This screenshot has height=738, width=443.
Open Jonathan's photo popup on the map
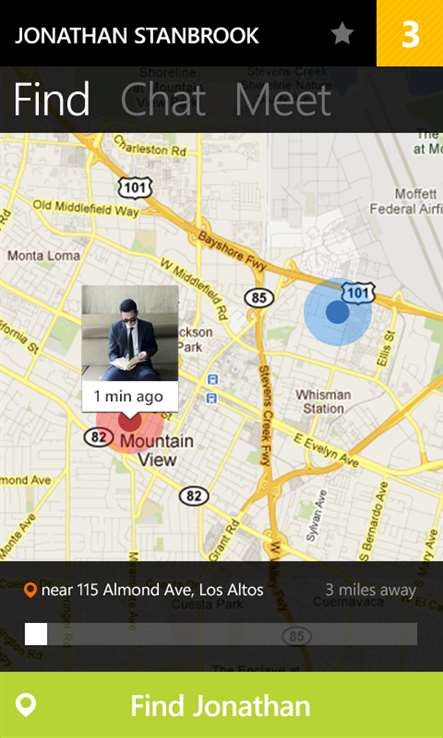pos(130,349)
